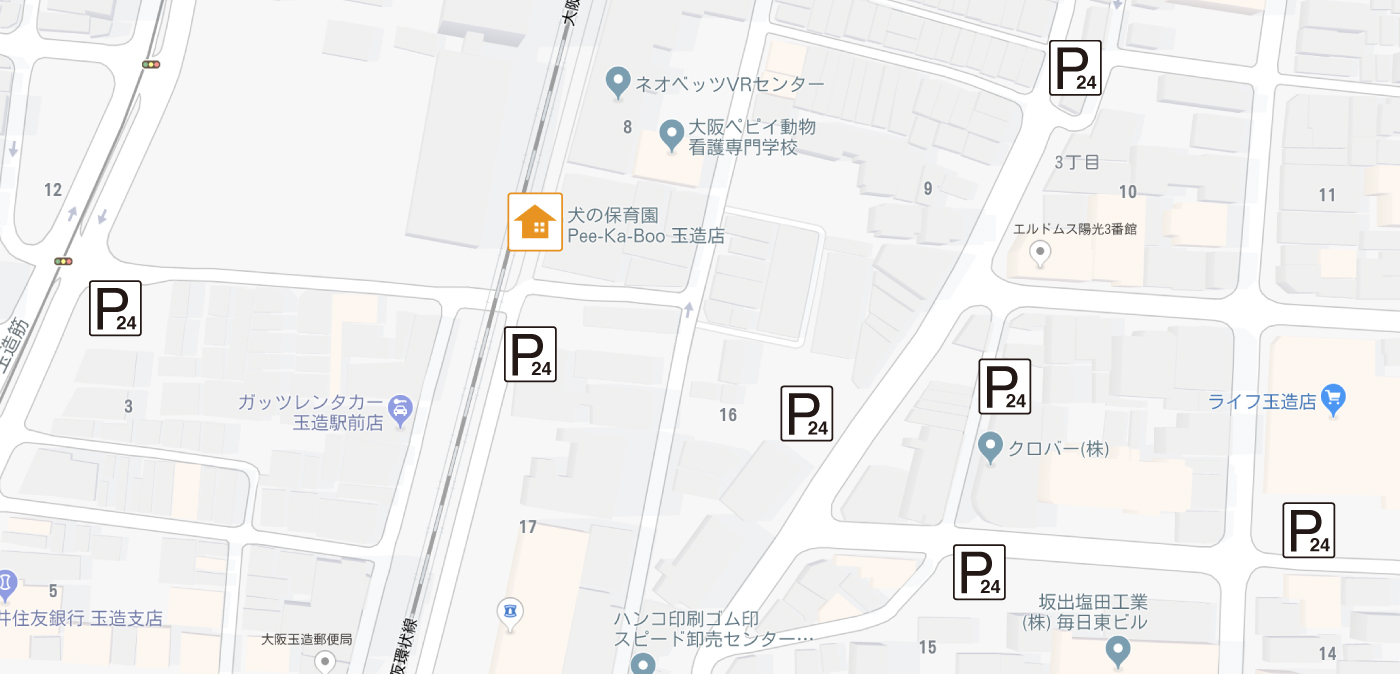The height and width of the screenshot is (674, 1400).
Task: Tap the P24 parking marker beside block 16
Action: [x=806, y=413]
